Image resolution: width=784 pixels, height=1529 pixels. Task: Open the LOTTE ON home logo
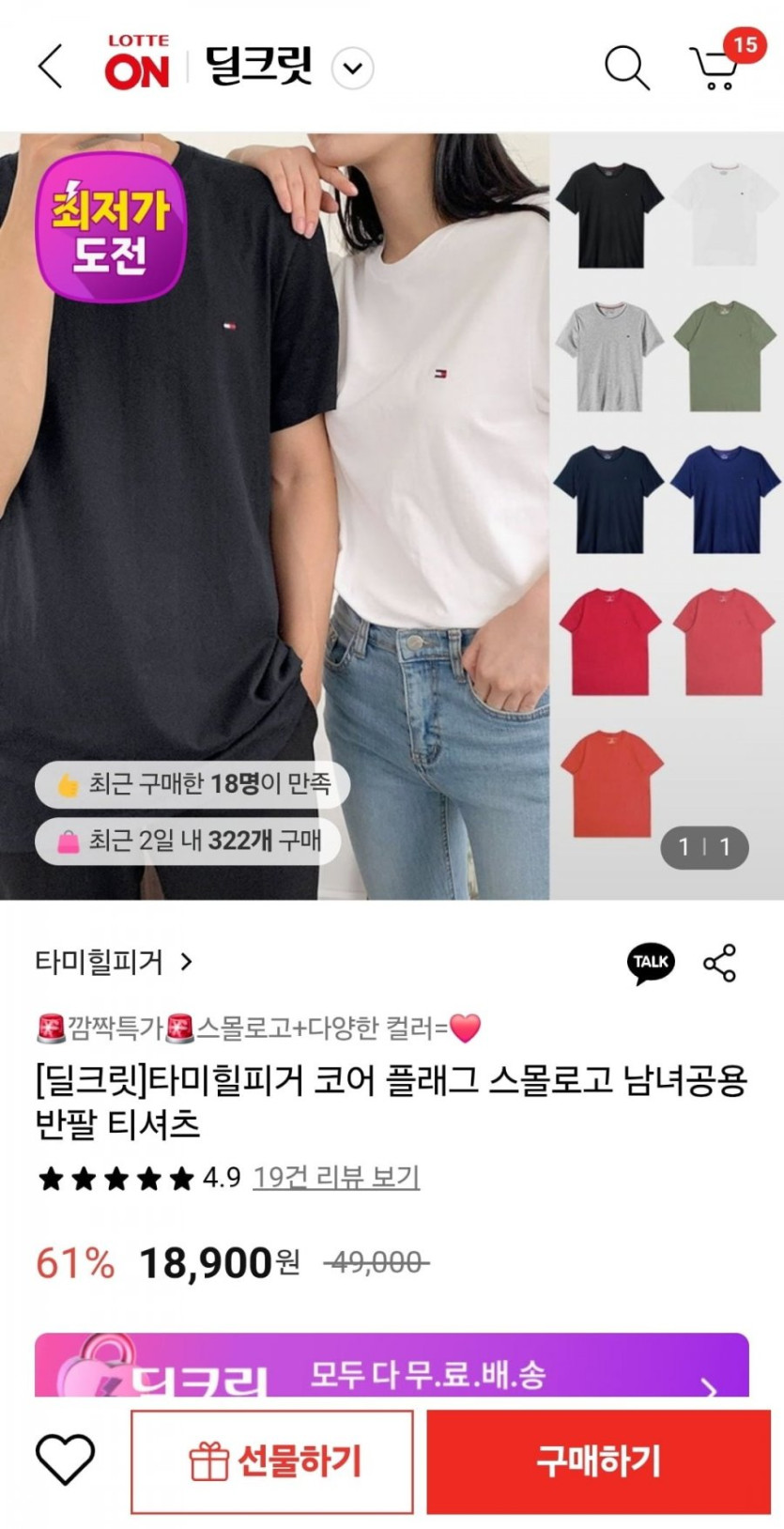point(137,64)
